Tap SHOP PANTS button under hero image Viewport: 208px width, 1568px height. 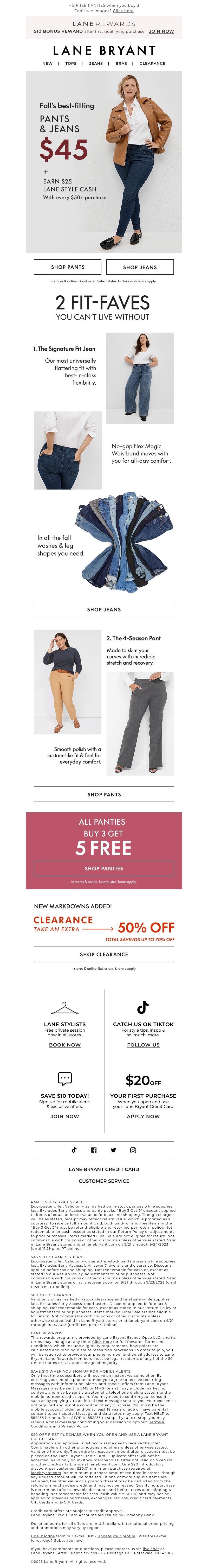click(68, 266)
